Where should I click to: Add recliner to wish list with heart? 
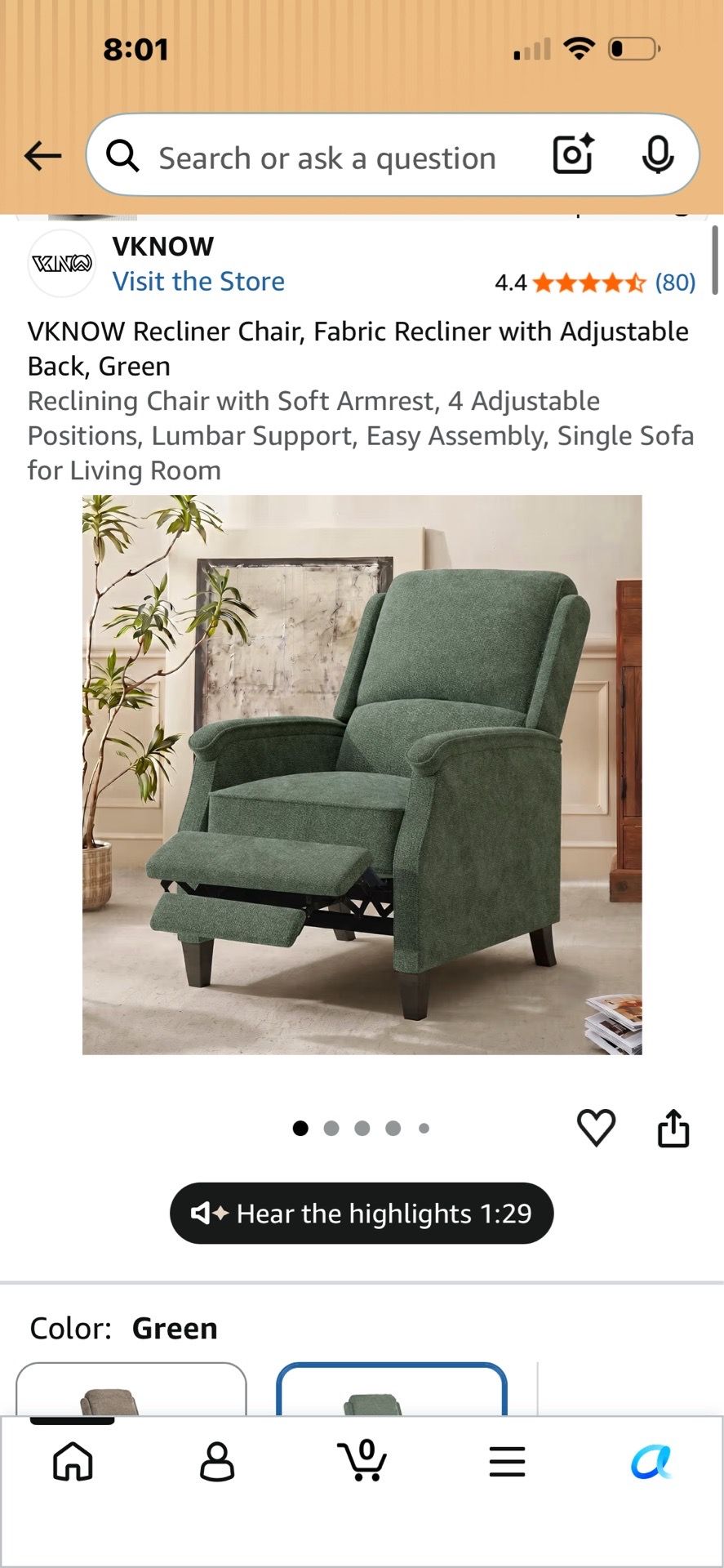click(596, 1128)
